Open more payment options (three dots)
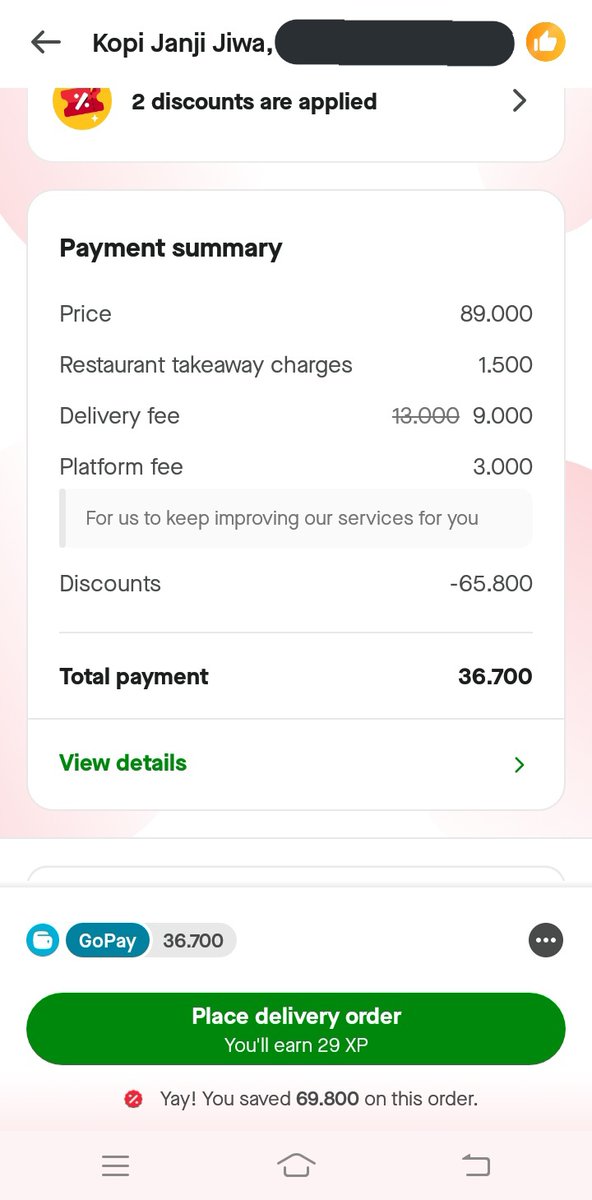 point(545,940)
